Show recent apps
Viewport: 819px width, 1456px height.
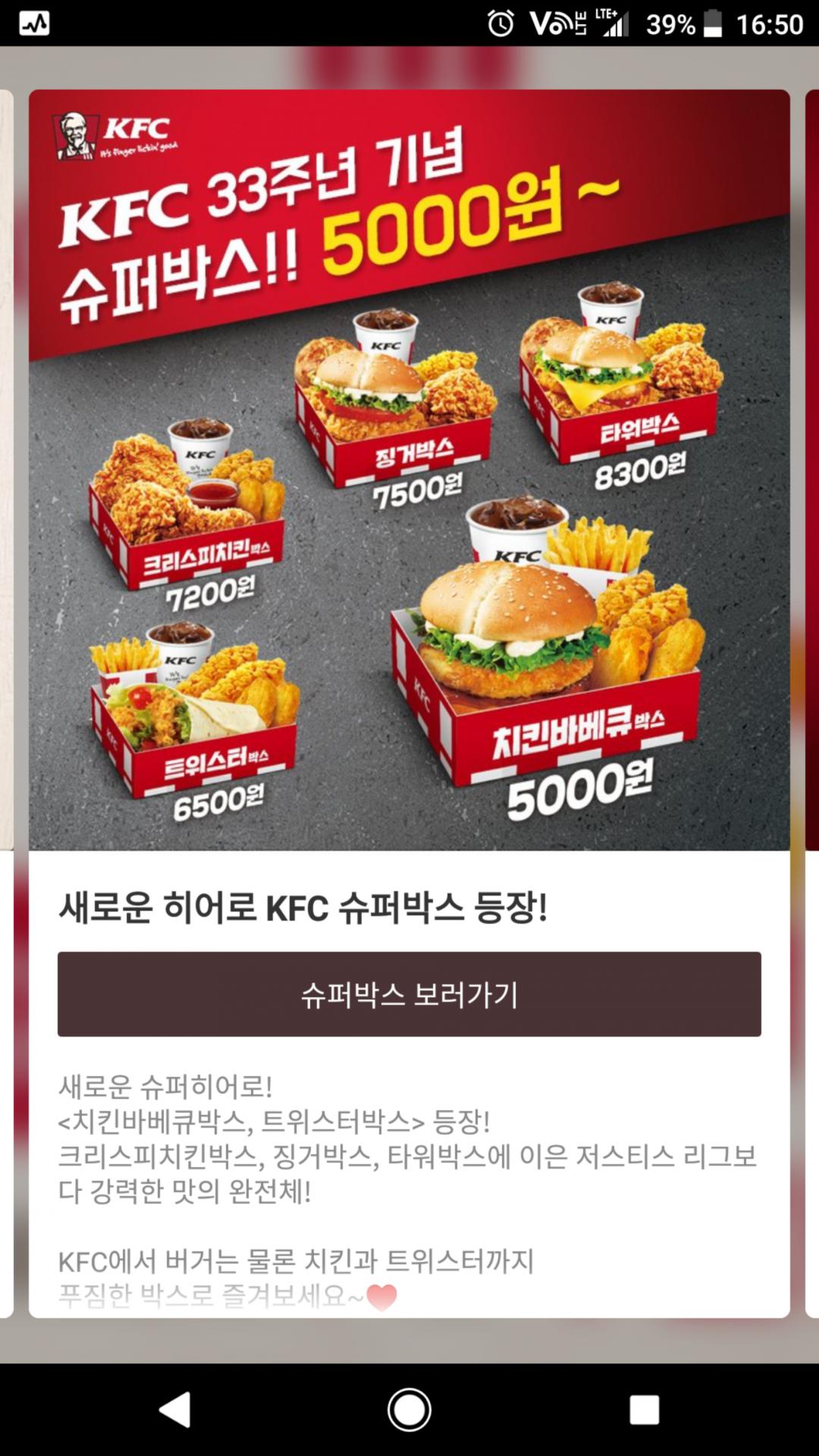coord(644,1410)
